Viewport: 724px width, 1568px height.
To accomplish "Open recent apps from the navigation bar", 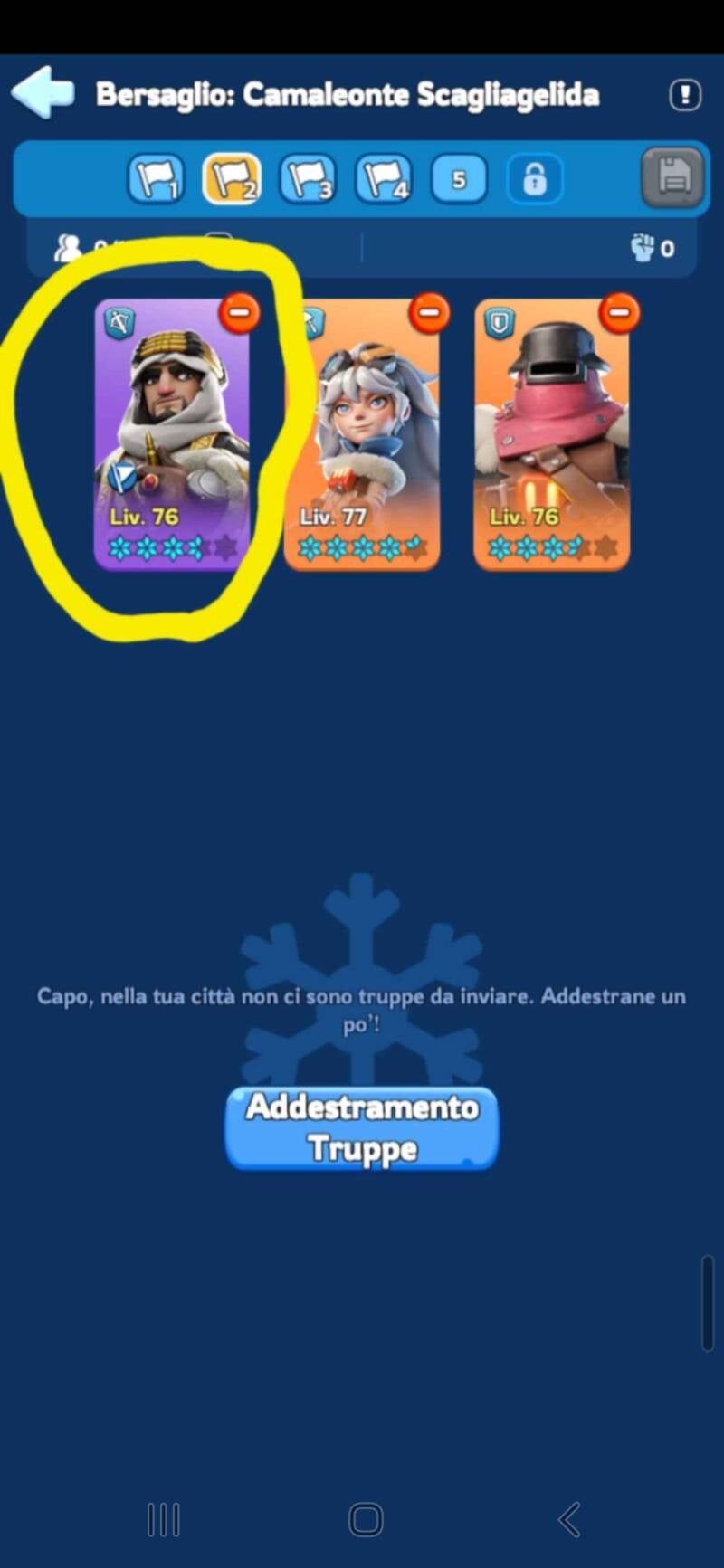I will [x=164, y=1520].
